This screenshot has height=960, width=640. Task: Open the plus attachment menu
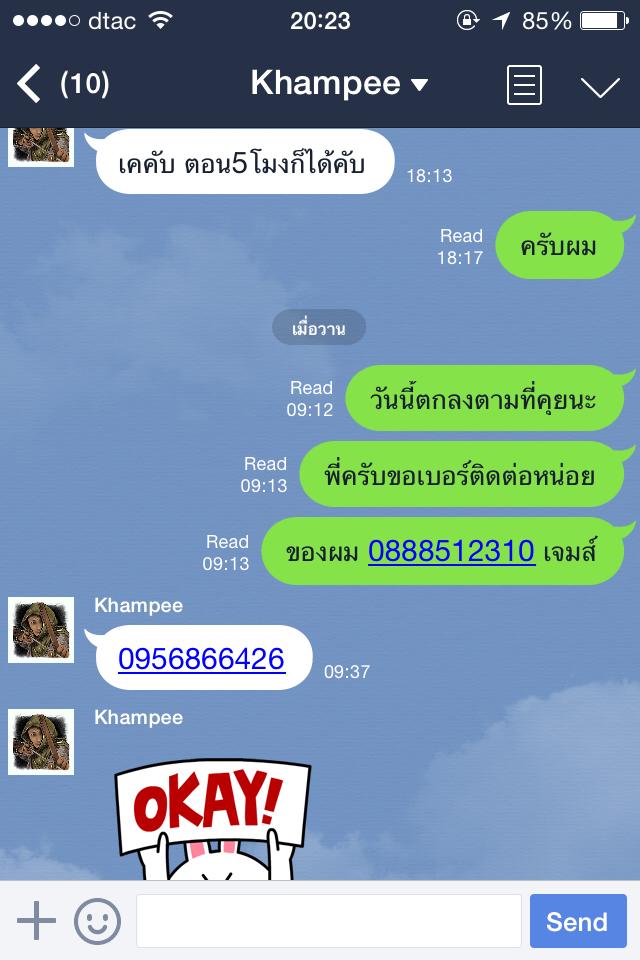click(36, 921)
